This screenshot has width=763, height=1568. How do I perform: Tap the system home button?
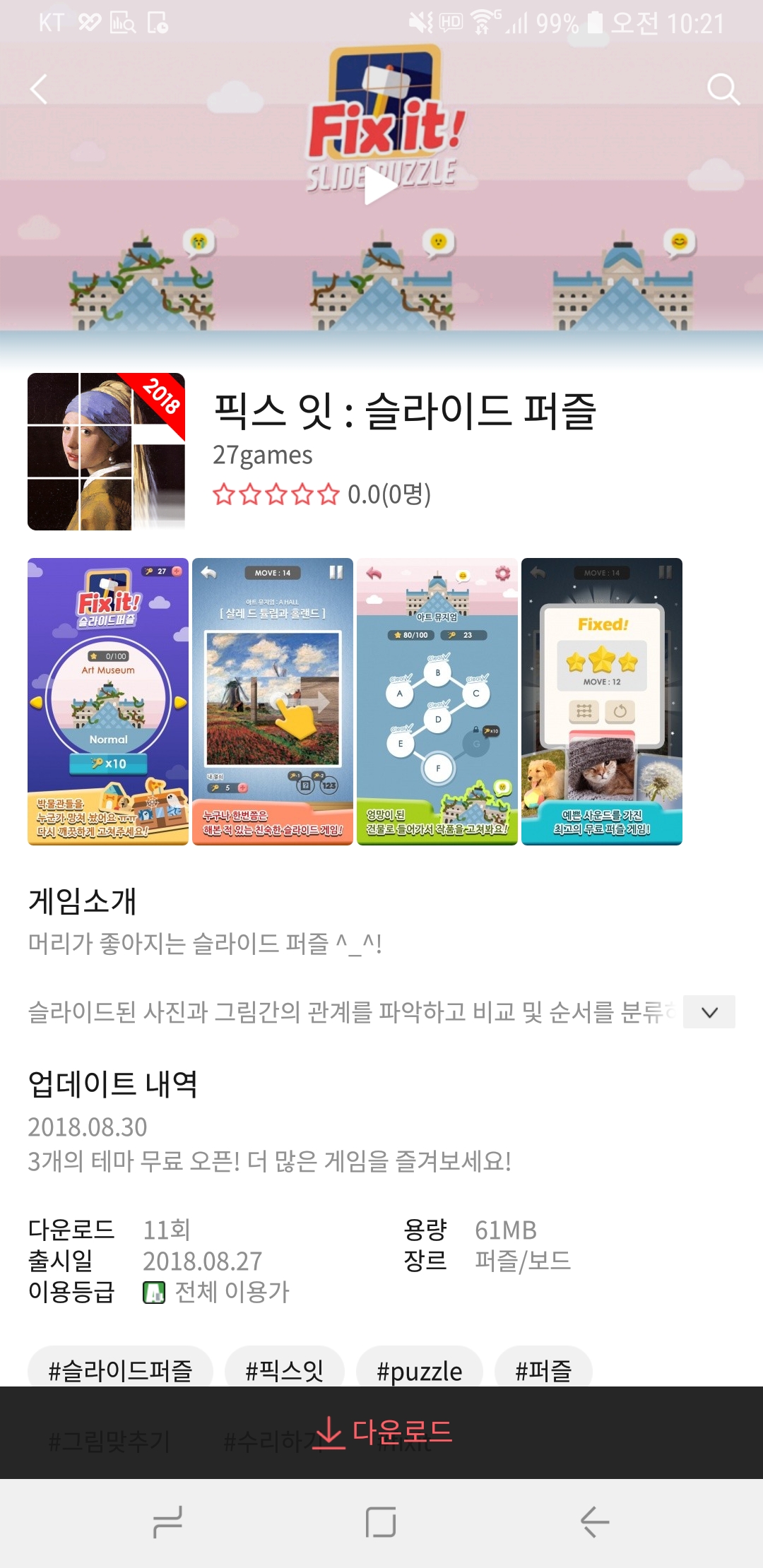pos(381,1521)
